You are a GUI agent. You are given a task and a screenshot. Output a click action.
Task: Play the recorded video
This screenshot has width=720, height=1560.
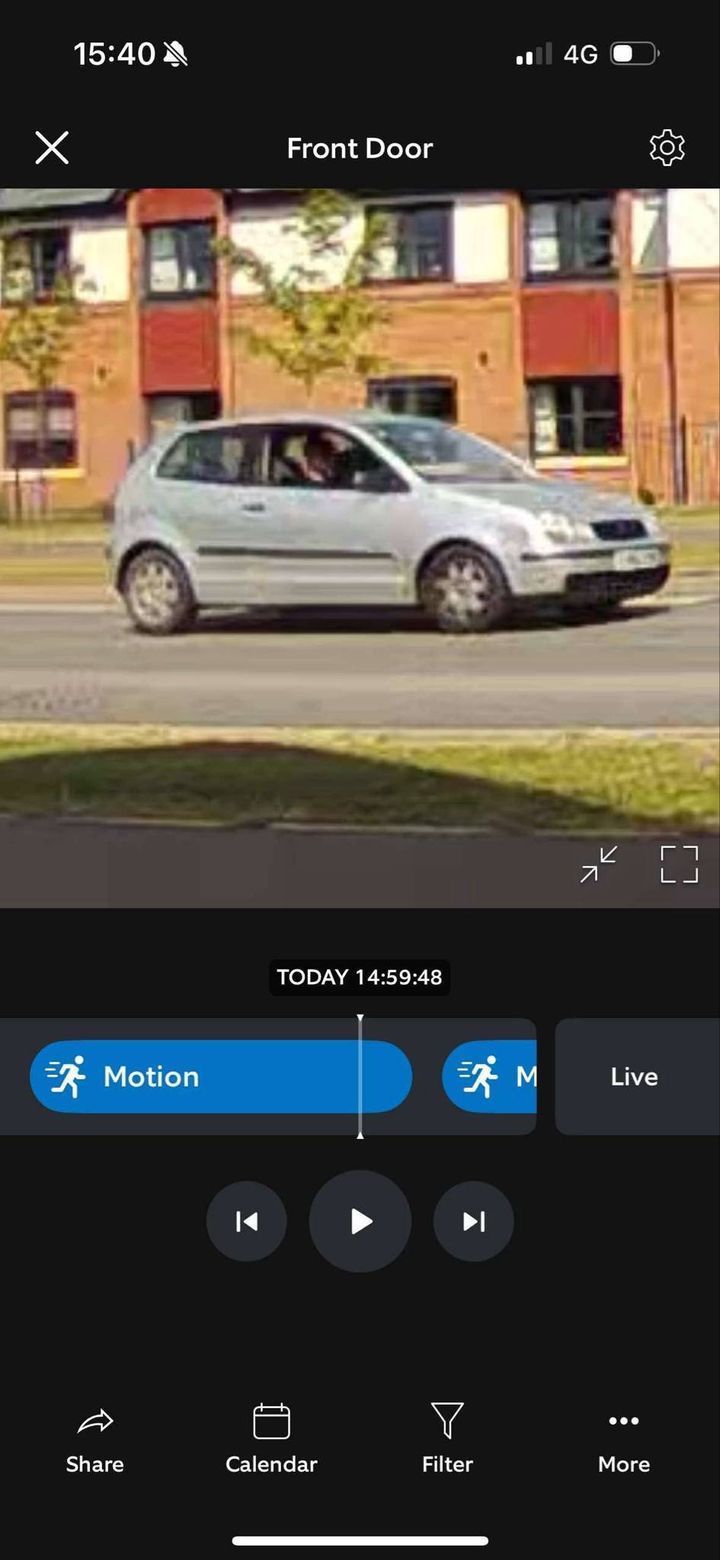point(360,1221)
